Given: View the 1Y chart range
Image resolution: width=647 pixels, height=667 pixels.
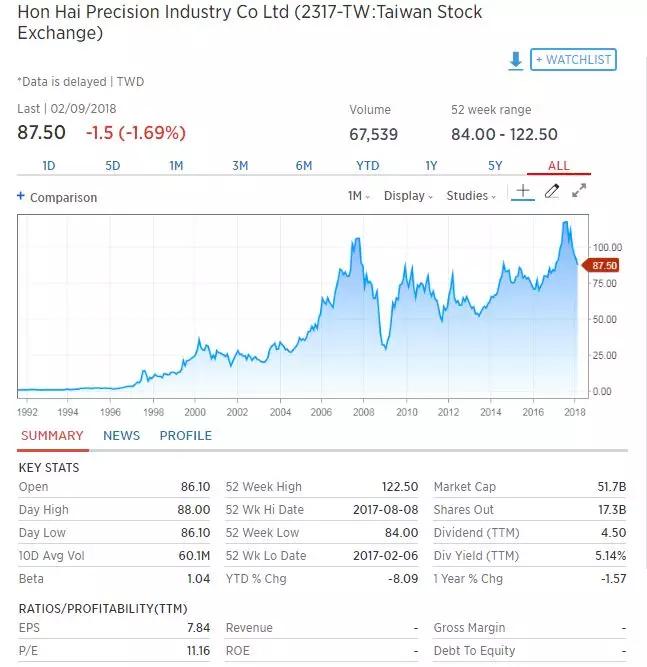Looking at the screenshot, I should click(x=431, y=166).
